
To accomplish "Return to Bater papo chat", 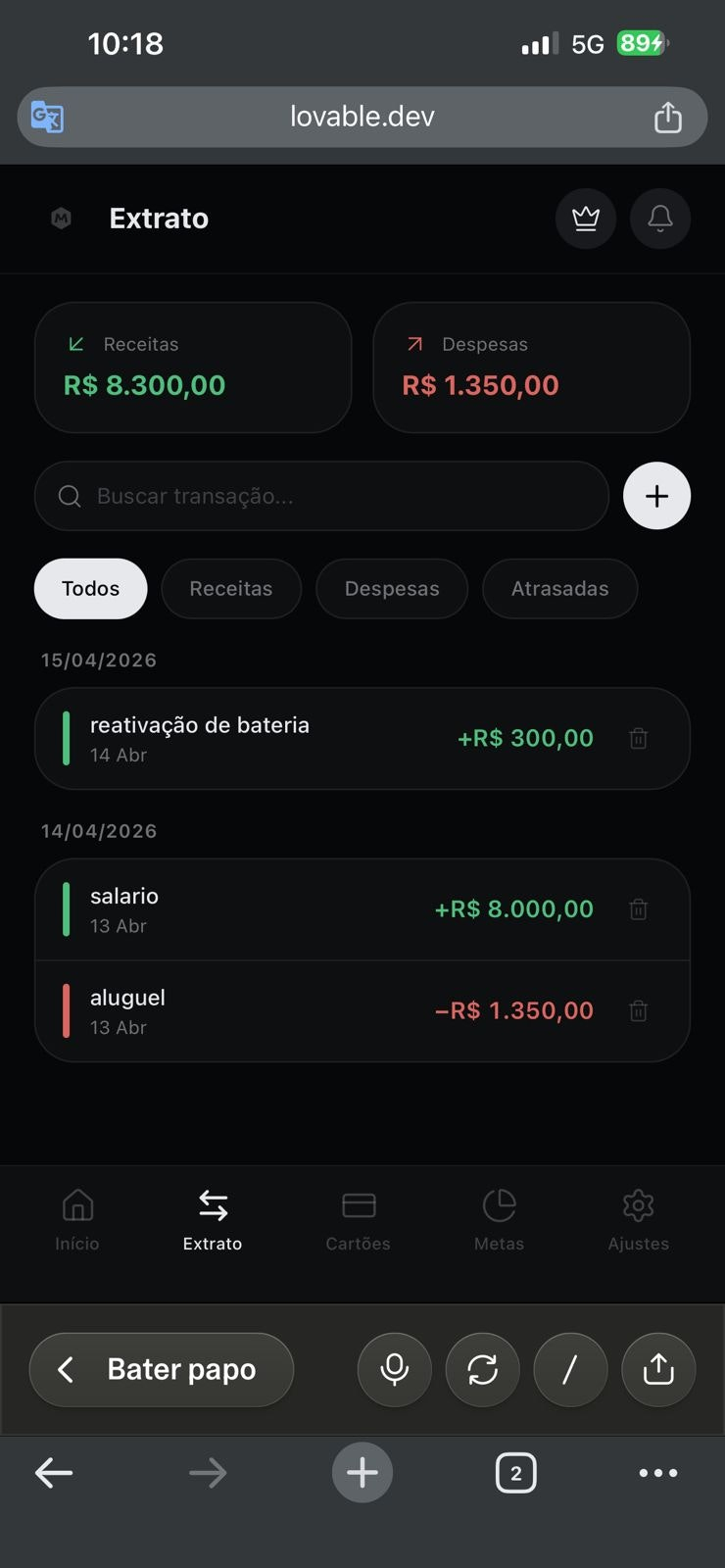I will 162,1369.
